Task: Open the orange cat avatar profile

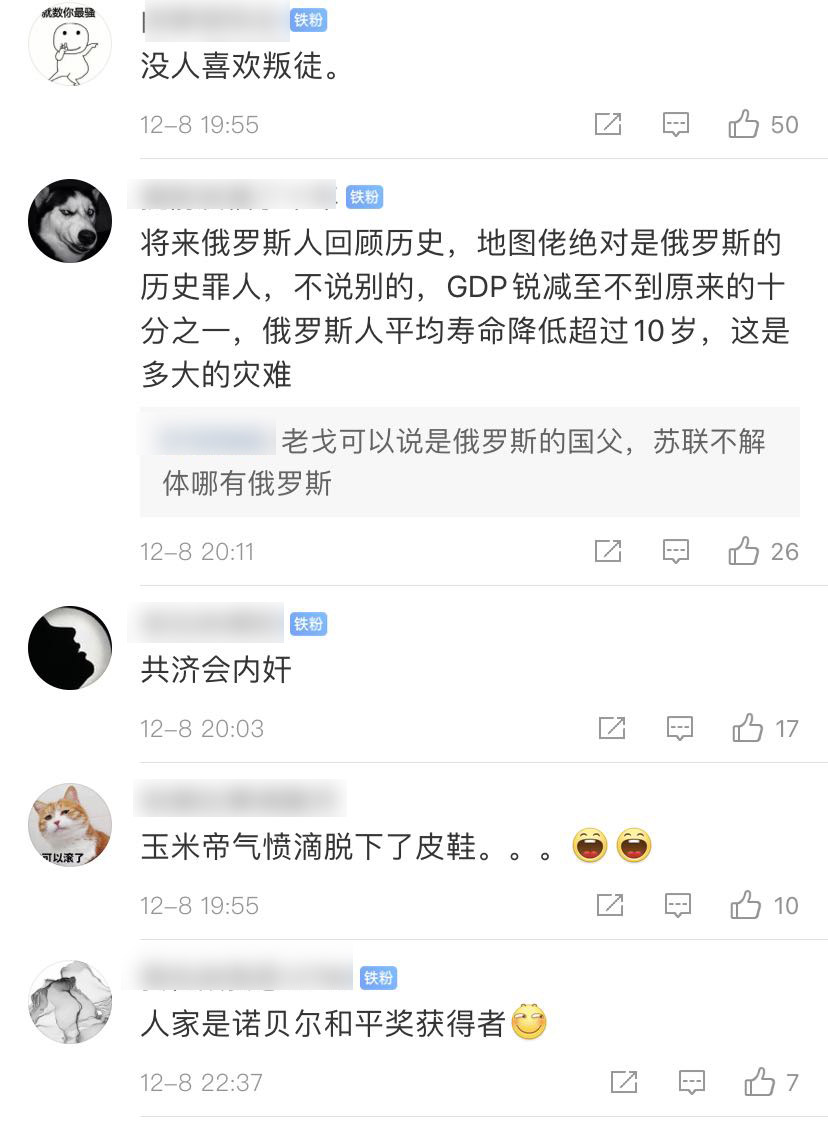Action: 70,825
